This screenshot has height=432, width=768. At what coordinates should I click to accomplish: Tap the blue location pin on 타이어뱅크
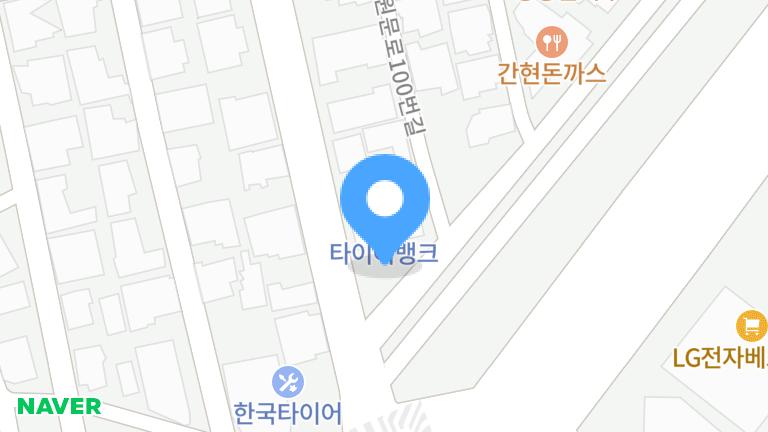(385, 200)
